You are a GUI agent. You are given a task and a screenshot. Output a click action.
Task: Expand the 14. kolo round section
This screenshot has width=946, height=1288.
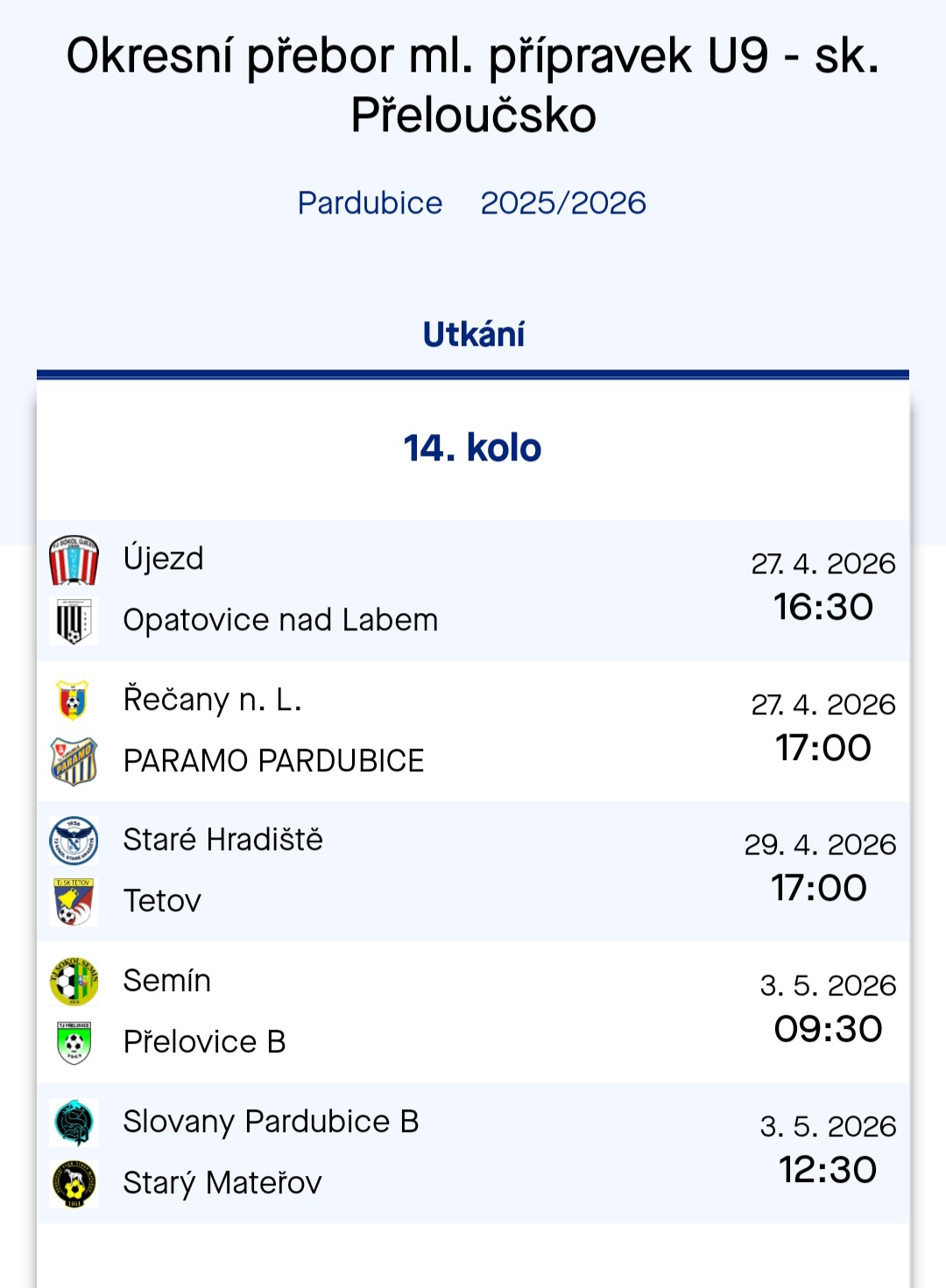click(473, 447)
